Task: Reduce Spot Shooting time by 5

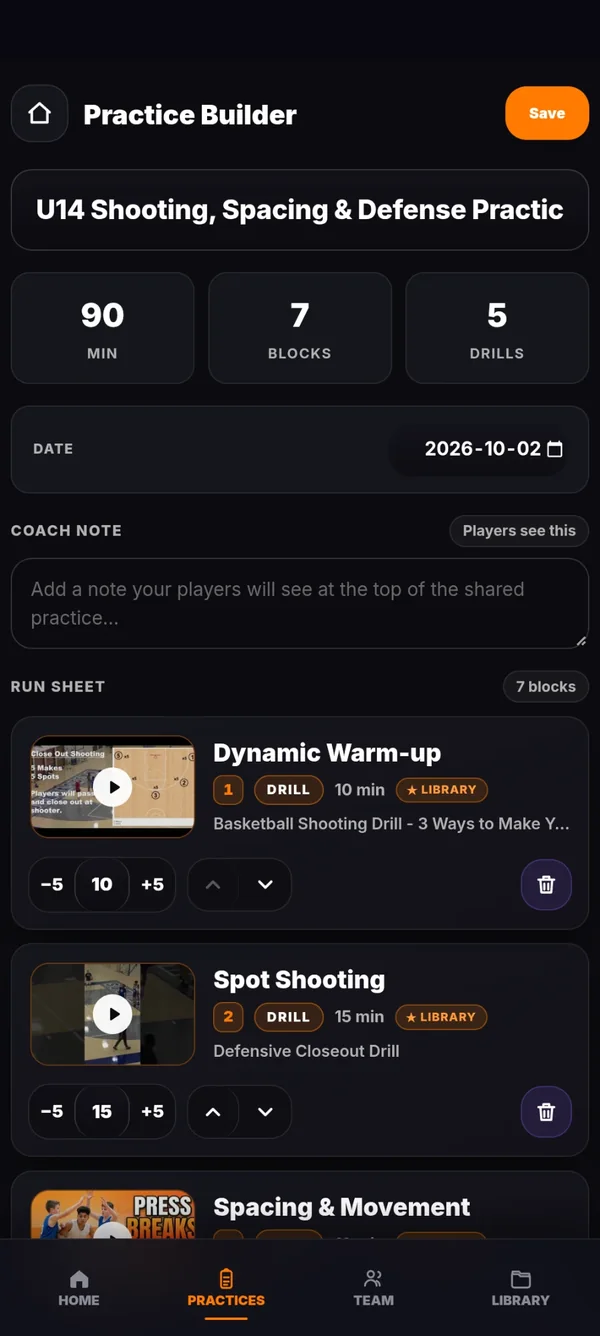Action: click(x=52, y=1111)
